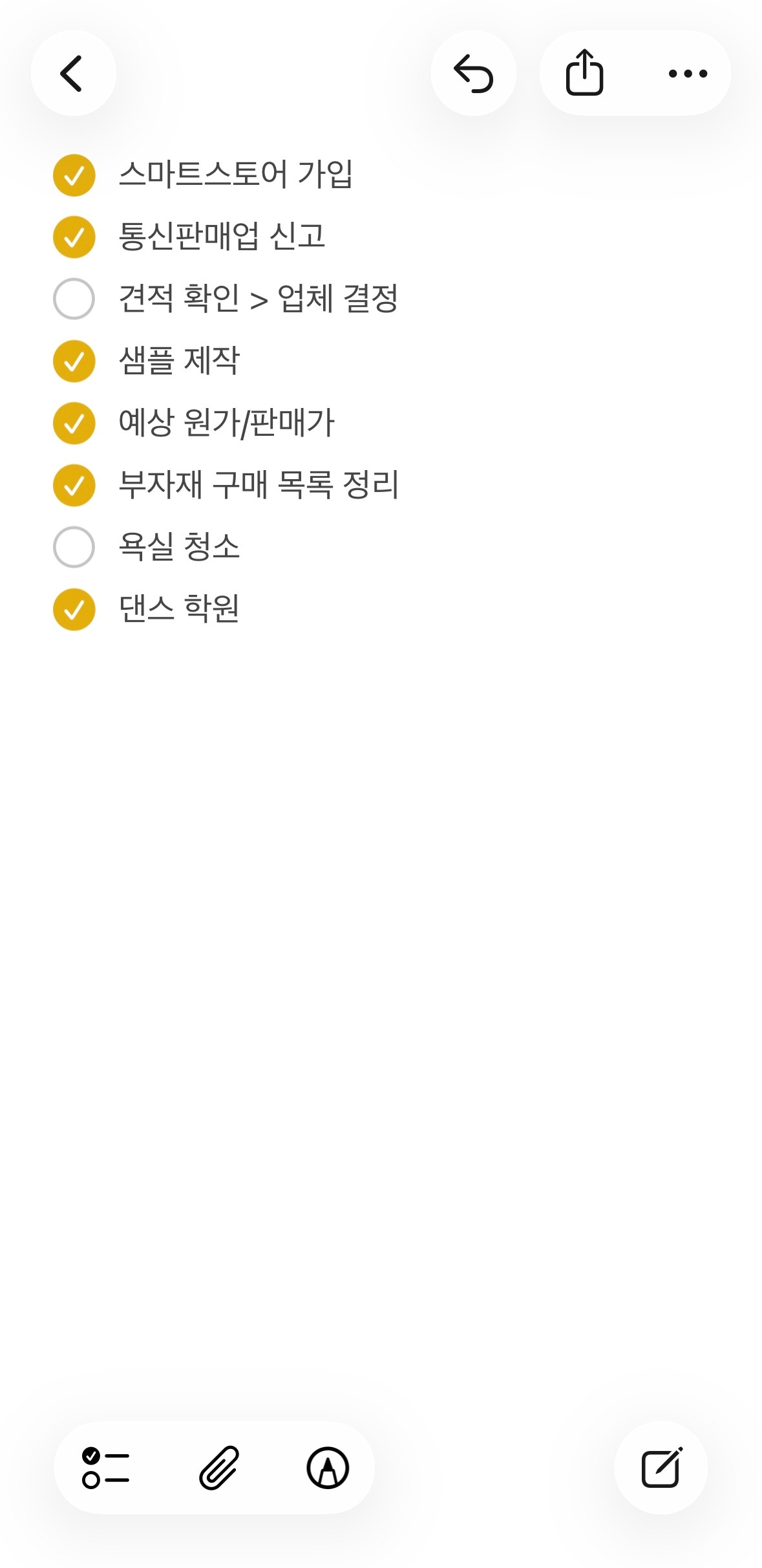Uncheck the 댄스 학원 item
This screenshot has height=1568, width=762.
[x=74, y=609]
